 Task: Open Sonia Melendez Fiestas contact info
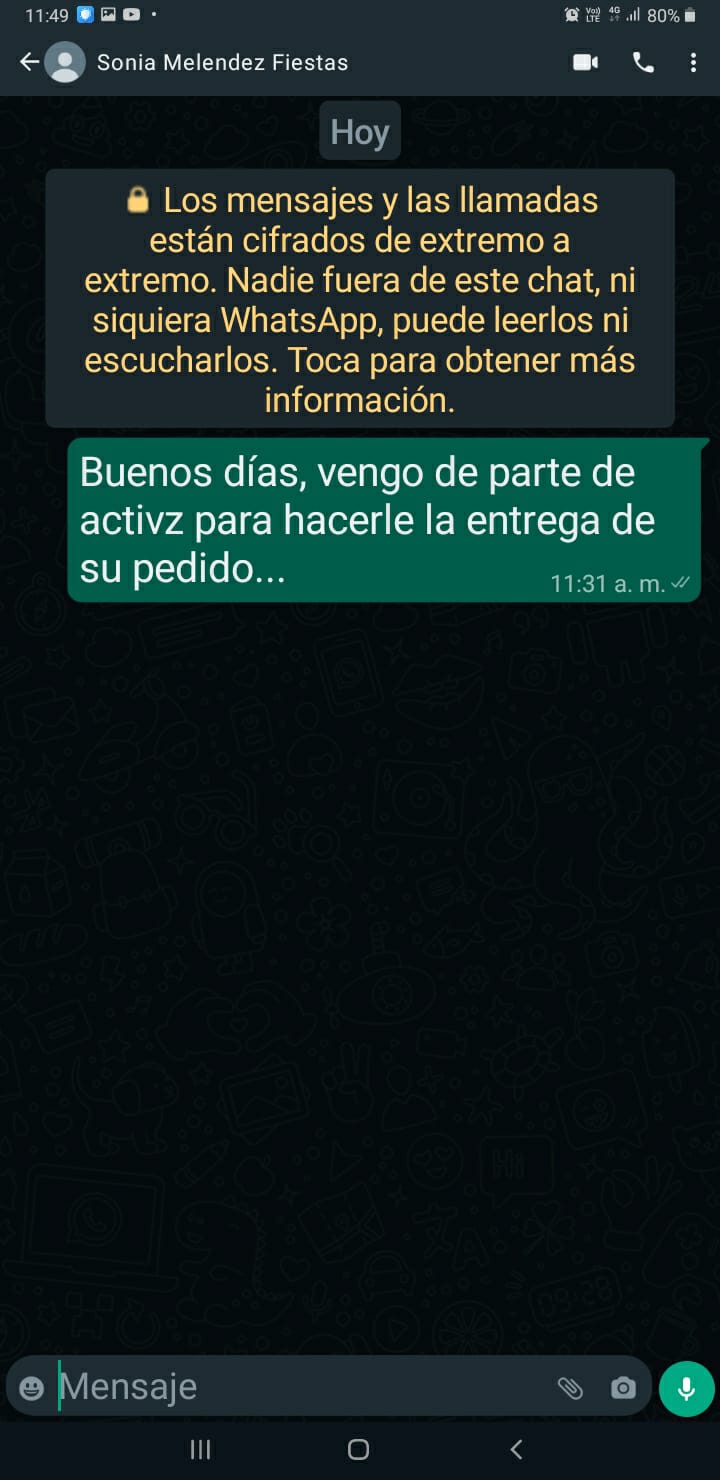coord(222,62)
